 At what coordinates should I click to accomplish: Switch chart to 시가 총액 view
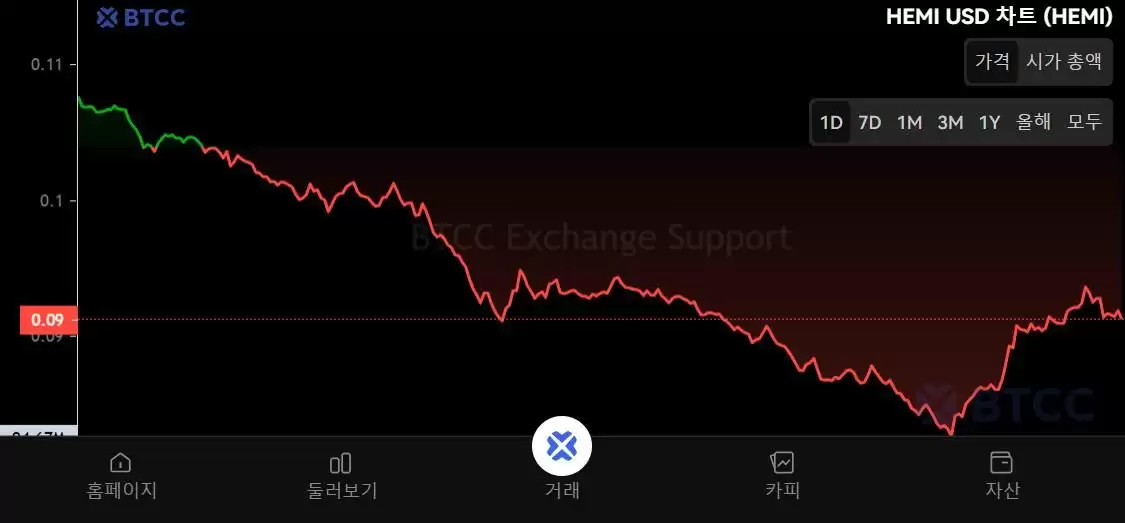point(1064,61)
